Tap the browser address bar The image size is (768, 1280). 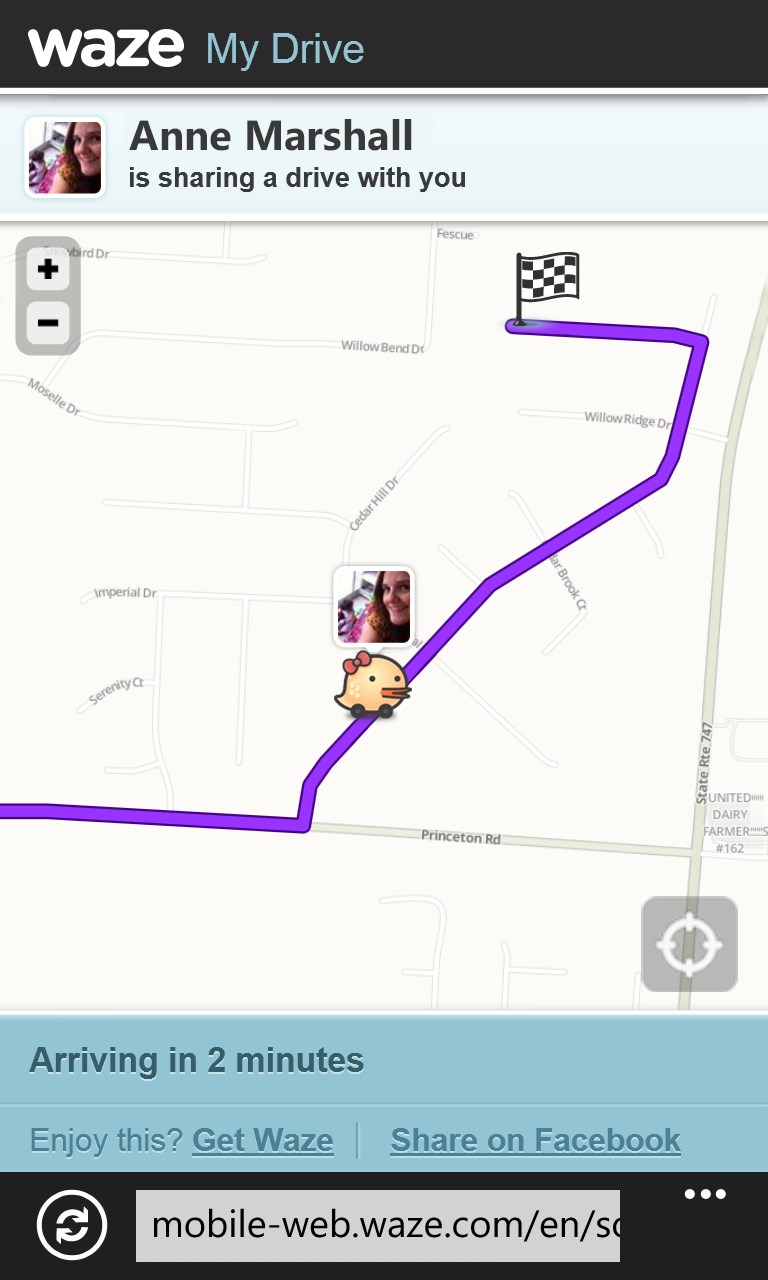pos(378,1225)
